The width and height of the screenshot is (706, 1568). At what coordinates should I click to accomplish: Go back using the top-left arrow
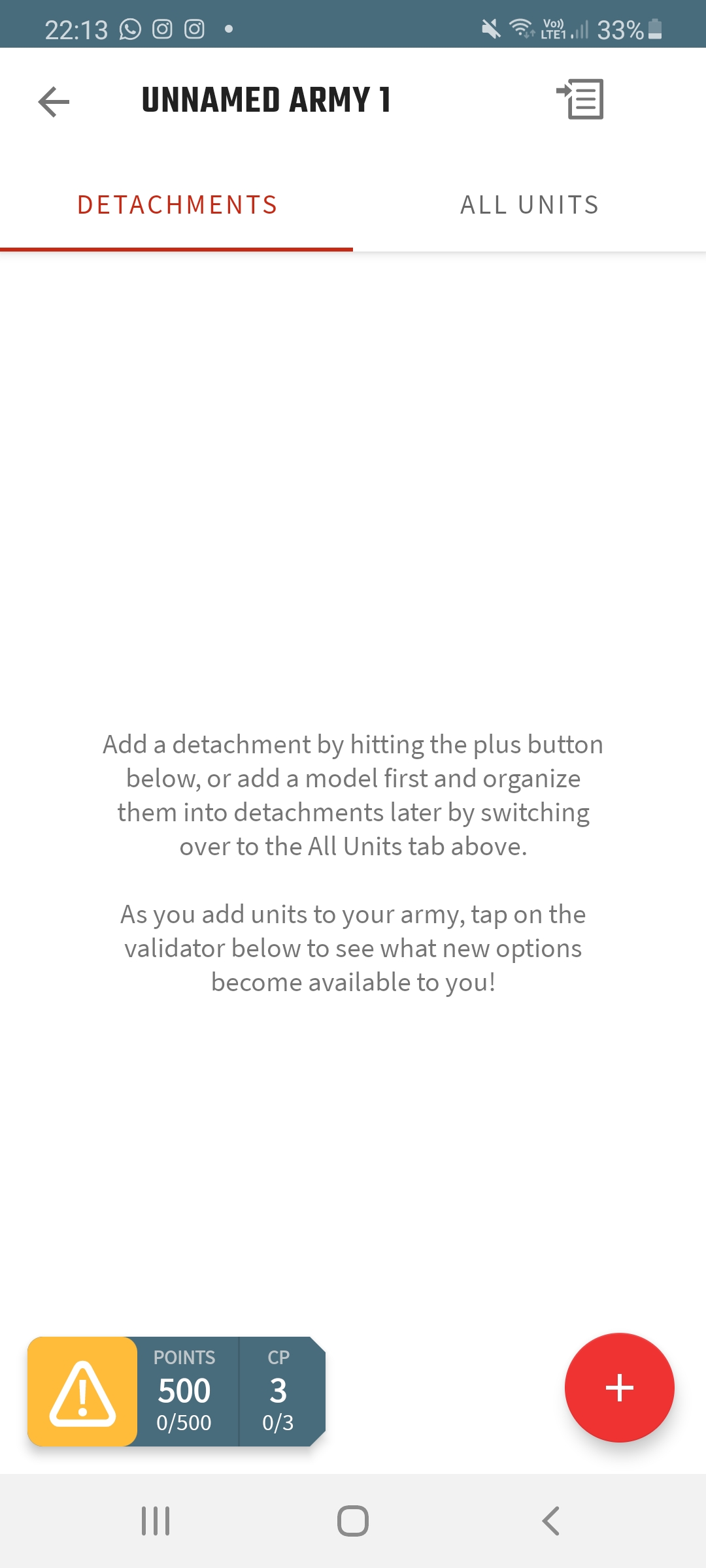tap(54, 102)
